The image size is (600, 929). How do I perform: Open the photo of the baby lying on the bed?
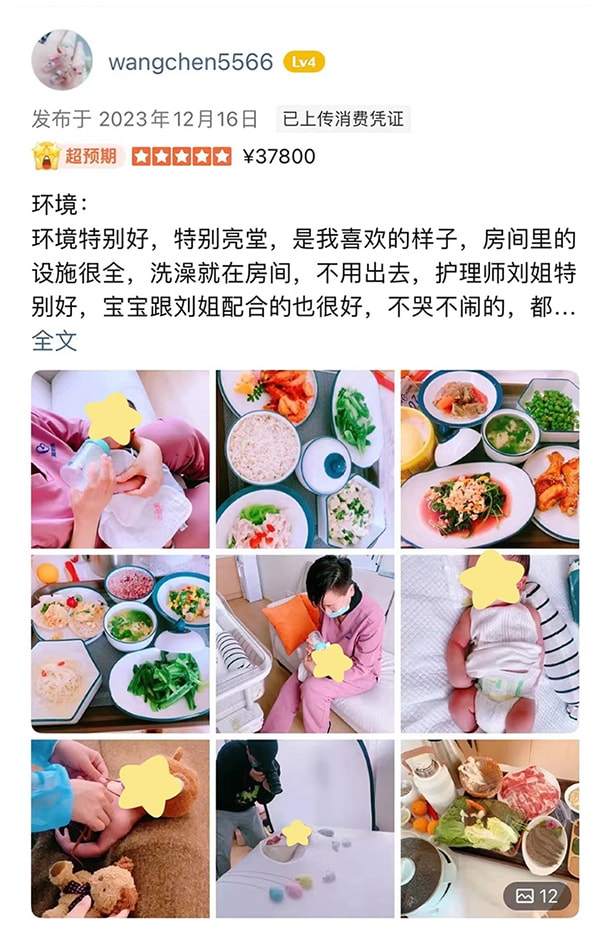click(x=489, y=642)
